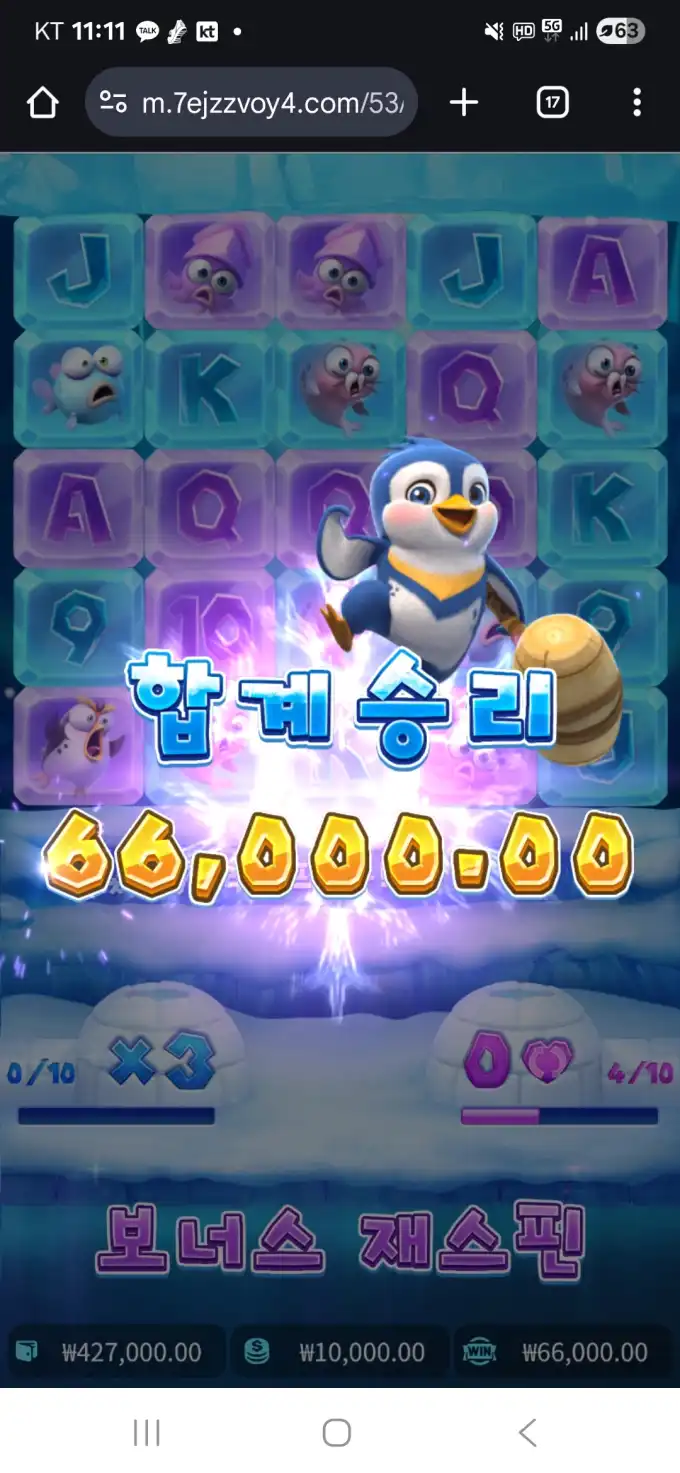Open the browser overflow menu

pyautogui.click(x=637, y=102)
